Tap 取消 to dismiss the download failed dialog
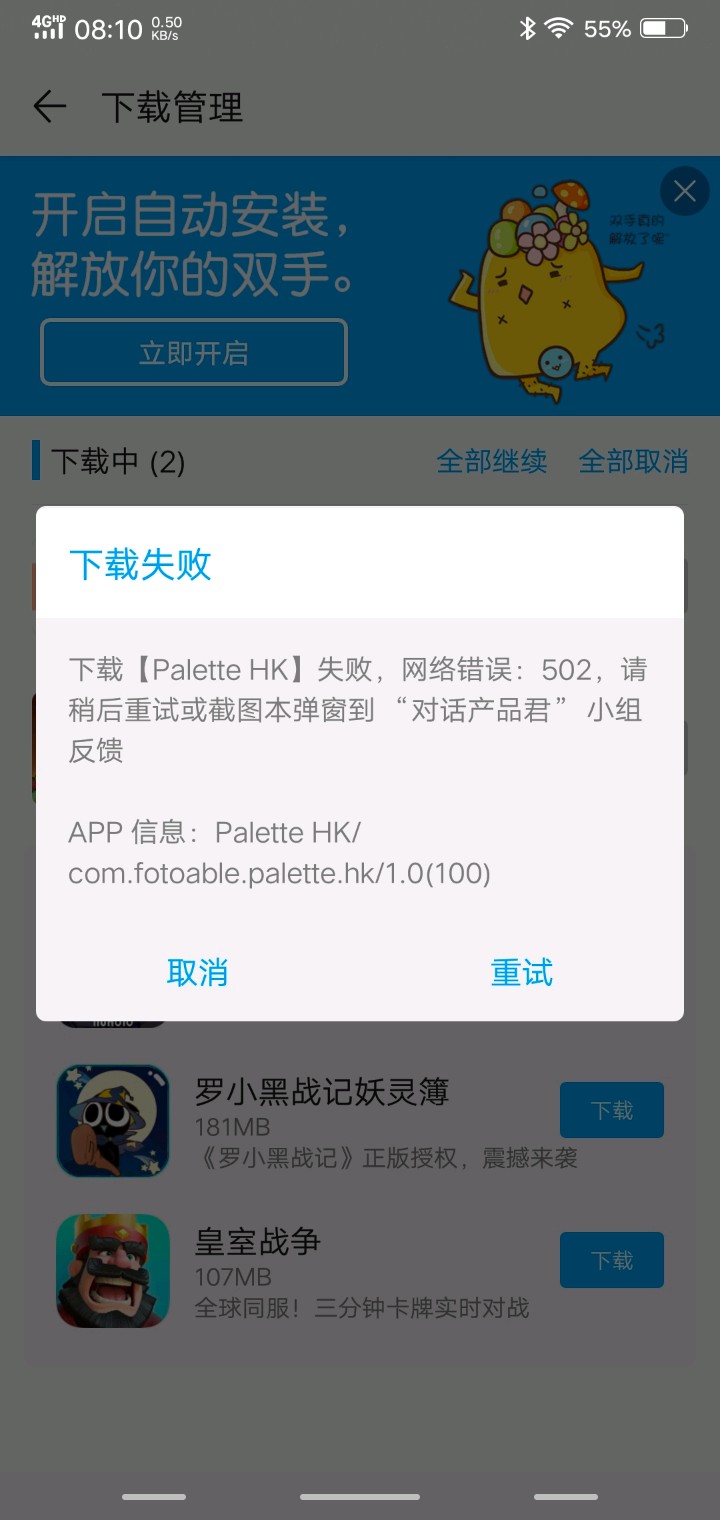Viewport: 720px width, 1520px height. click(x=197, y=972)
